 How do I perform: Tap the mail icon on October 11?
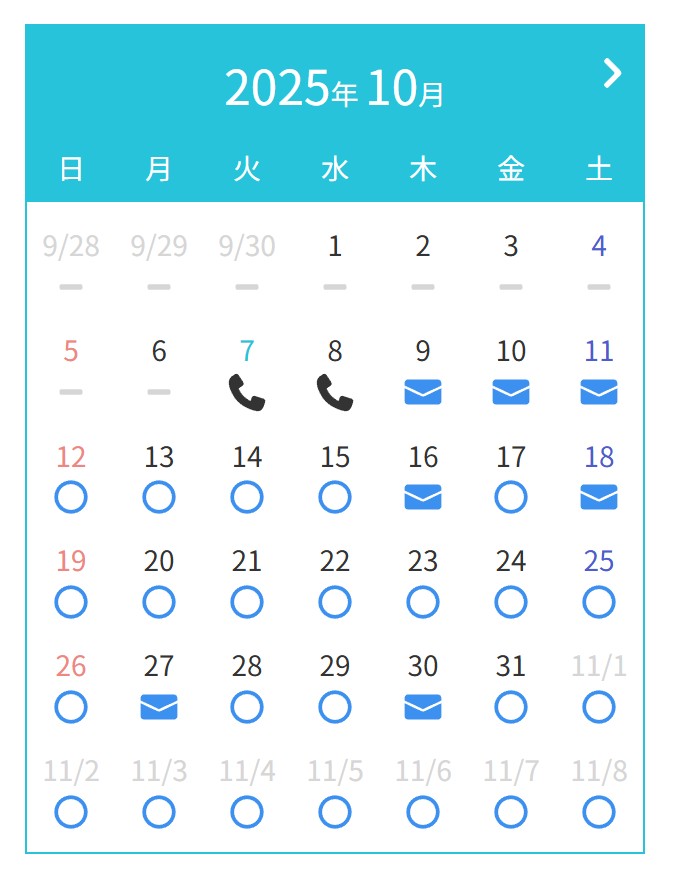599,392
